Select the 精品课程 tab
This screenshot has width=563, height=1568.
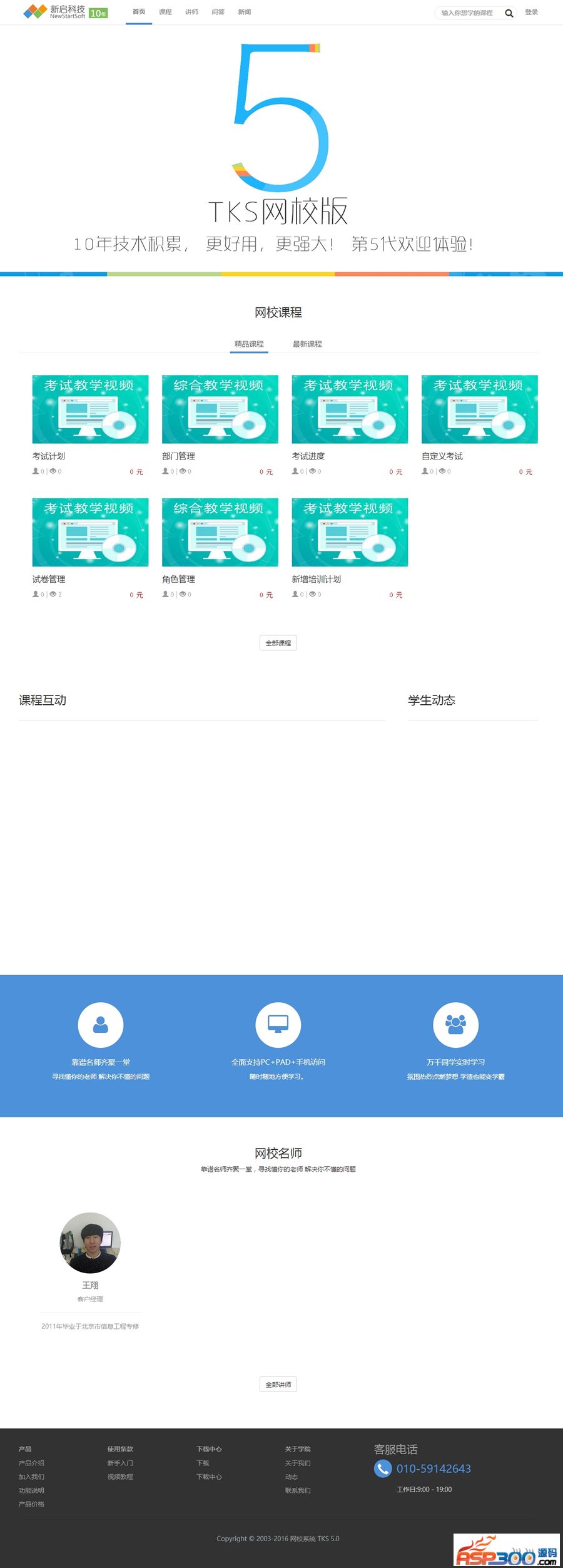click(x=249, y=344)
